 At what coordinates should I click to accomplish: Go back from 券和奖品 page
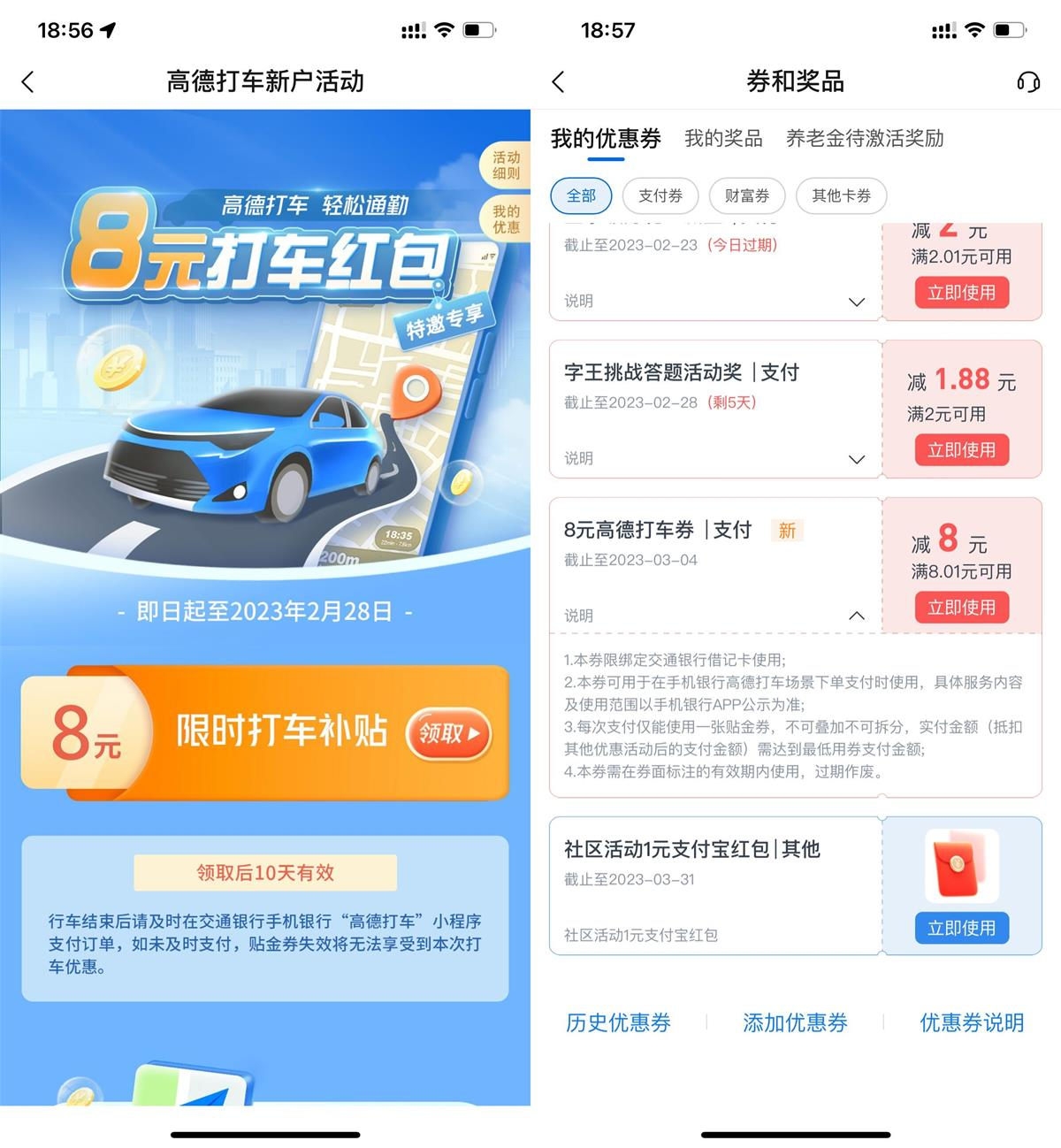(558, 82)
